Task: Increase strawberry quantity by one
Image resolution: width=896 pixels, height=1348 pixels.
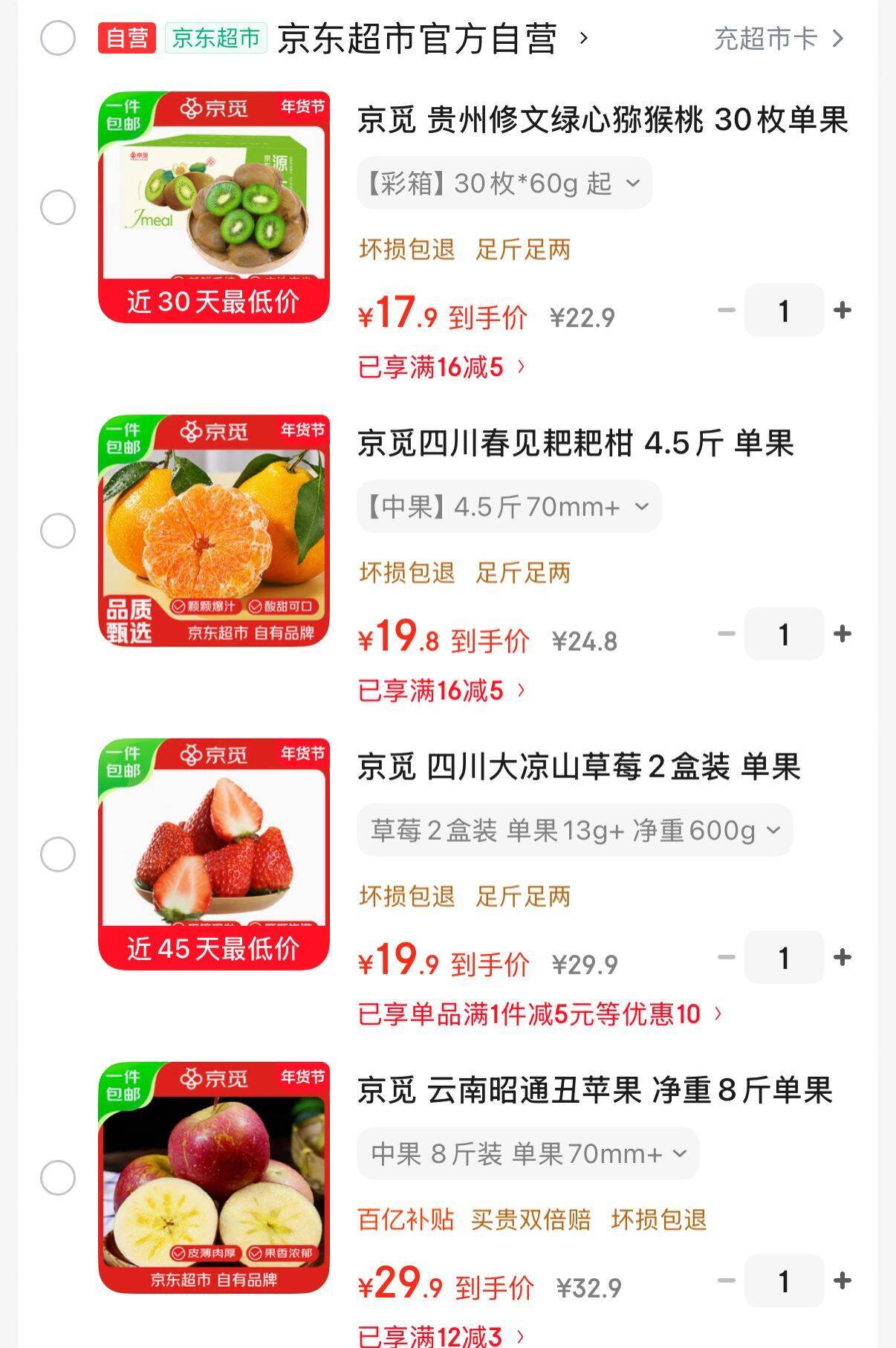Action: click(x=843, y=957)
